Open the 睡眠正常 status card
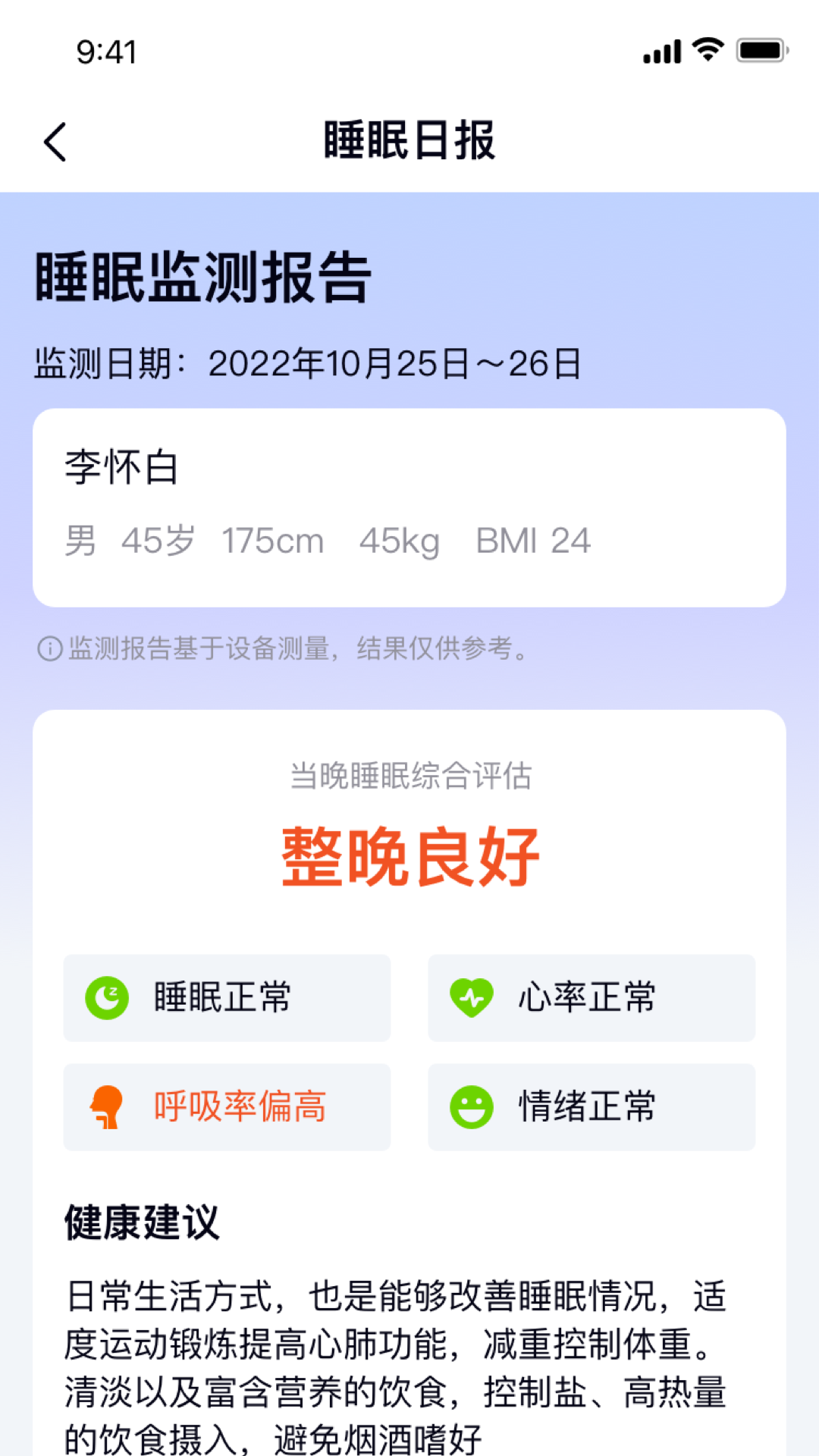 (226, 998)
